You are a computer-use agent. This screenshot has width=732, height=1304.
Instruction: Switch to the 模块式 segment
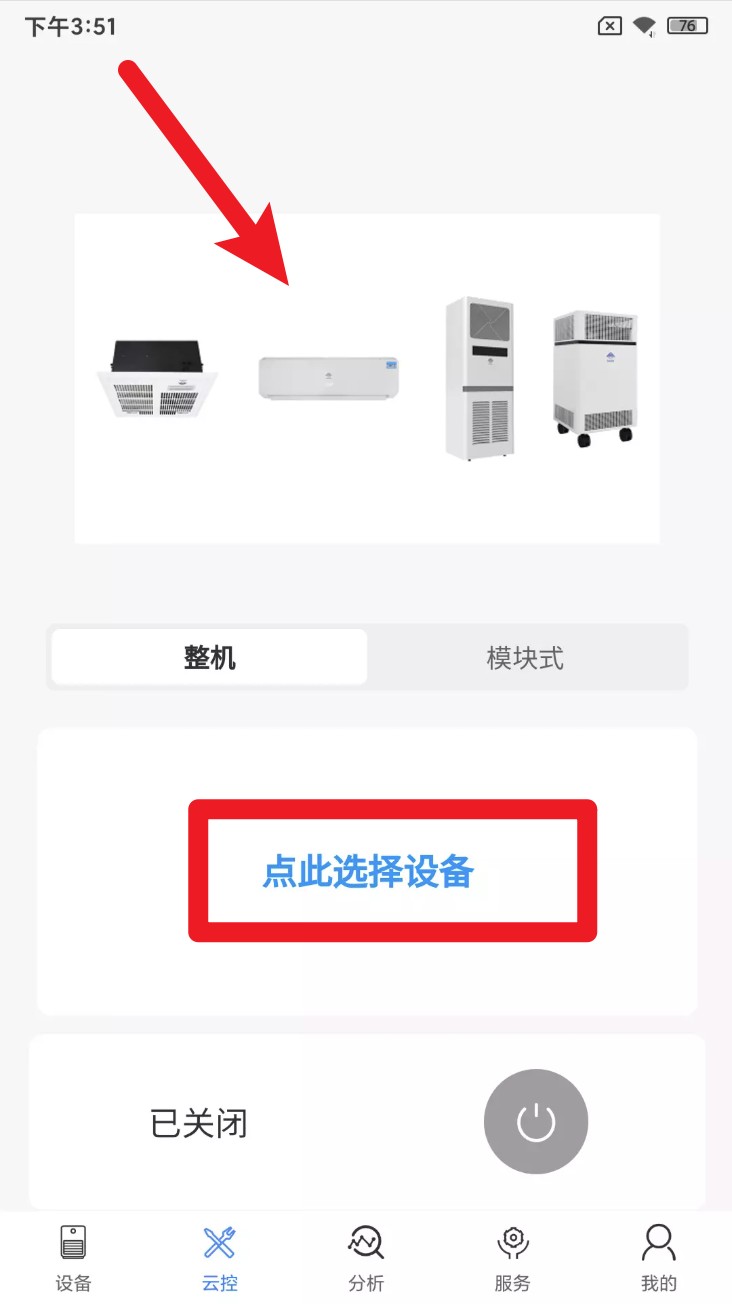pos(525,657)
